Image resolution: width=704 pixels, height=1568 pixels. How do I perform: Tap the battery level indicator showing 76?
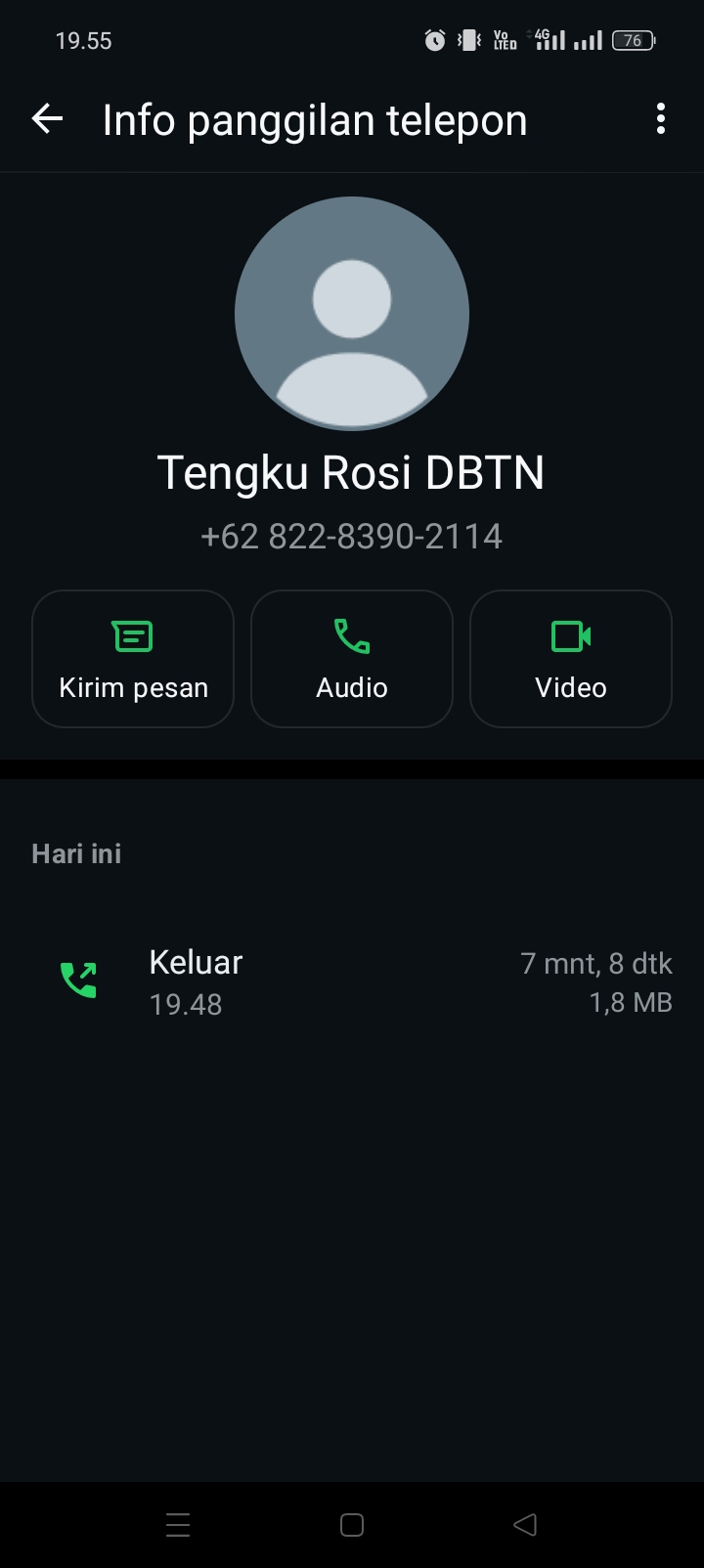[633, 40]
